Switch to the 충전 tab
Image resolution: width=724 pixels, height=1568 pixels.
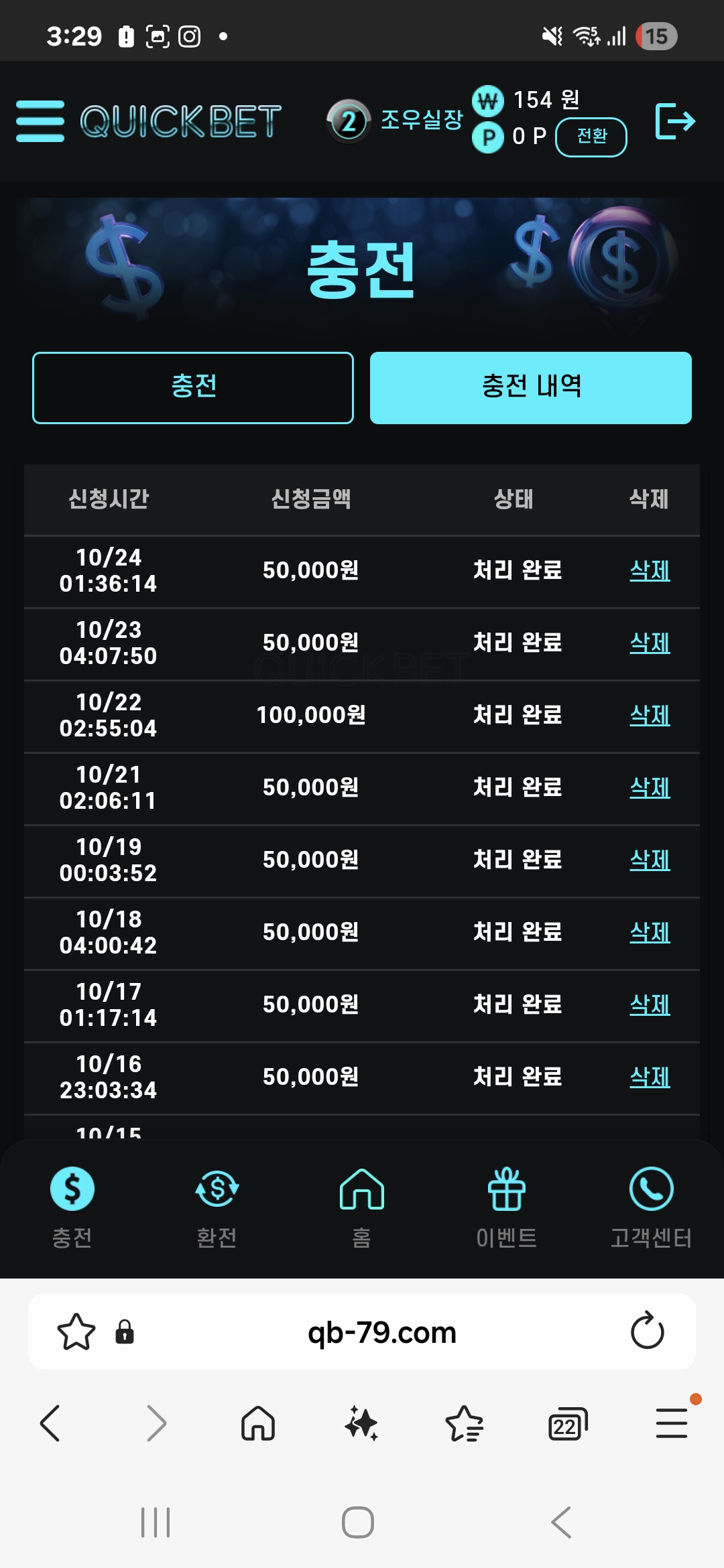click(193, 387)
